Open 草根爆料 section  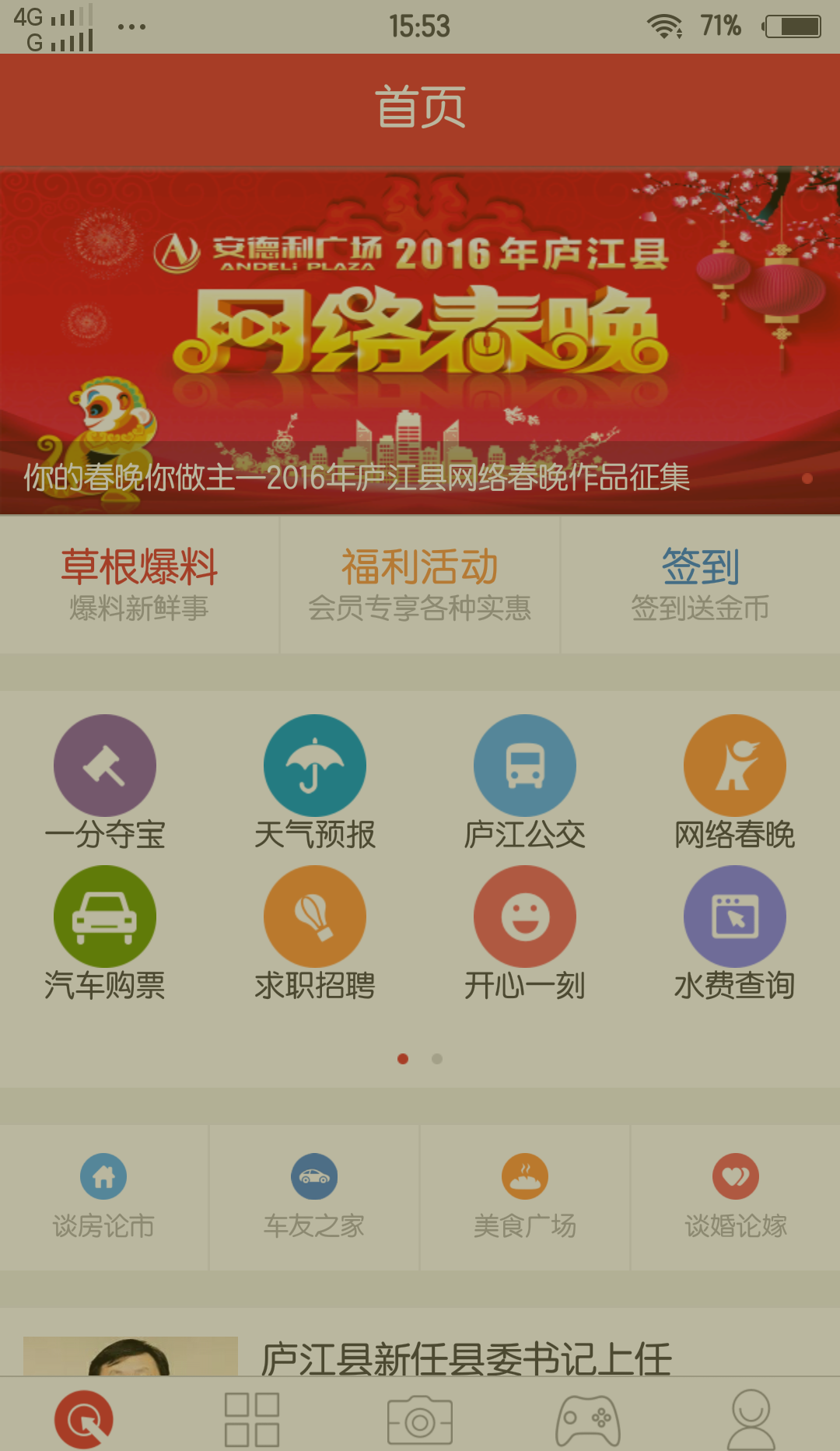140,584
